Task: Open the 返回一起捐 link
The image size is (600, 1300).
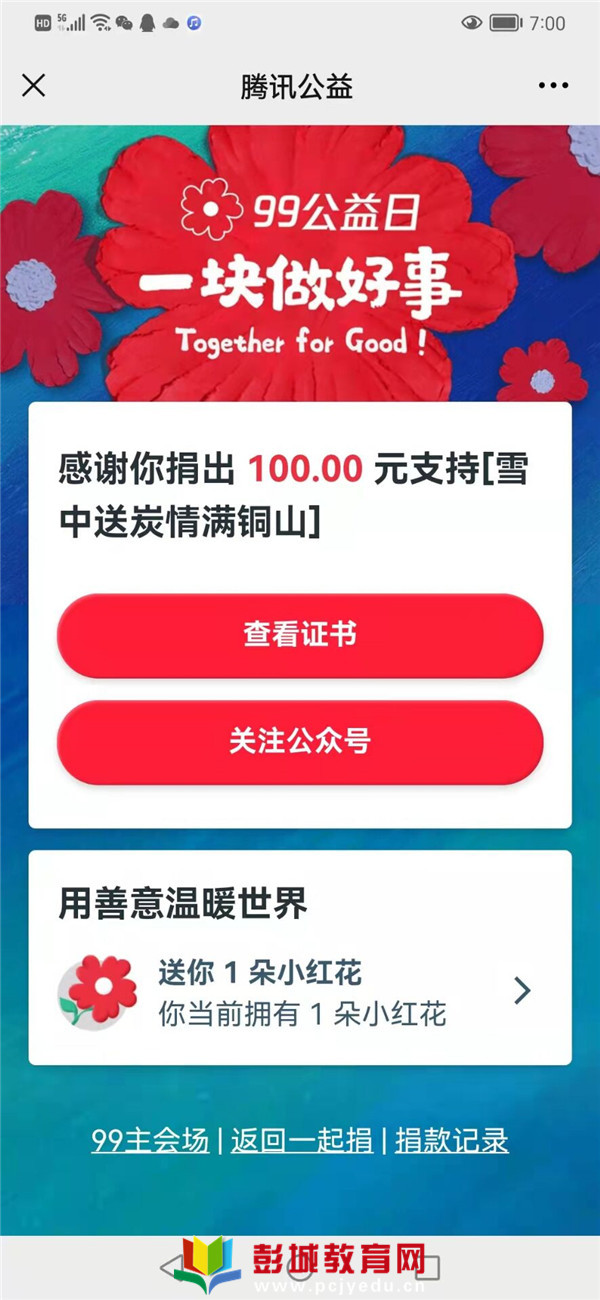Action: 301,1140
